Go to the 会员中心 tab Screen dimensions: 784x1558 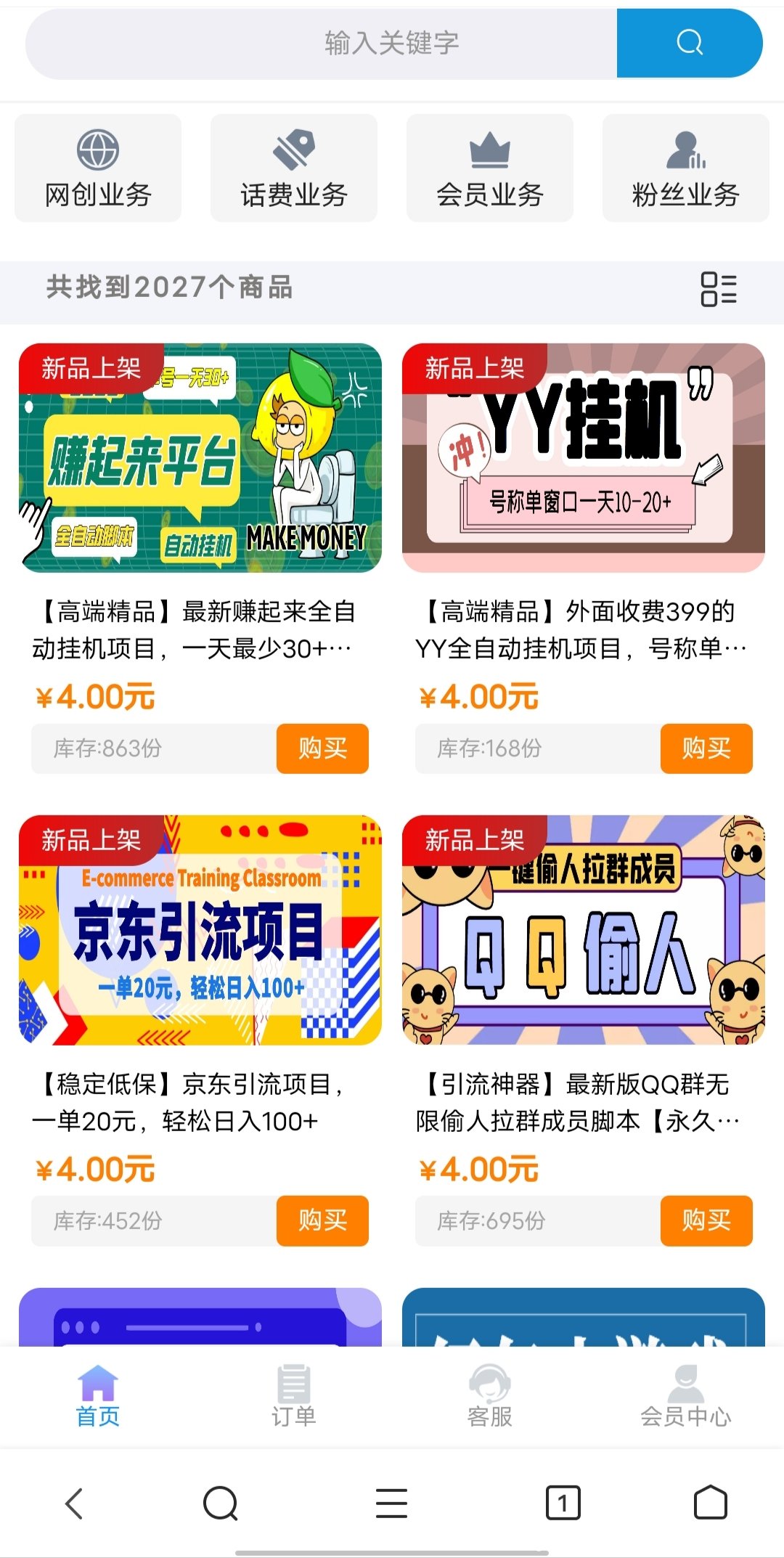tap(685, 1396)
